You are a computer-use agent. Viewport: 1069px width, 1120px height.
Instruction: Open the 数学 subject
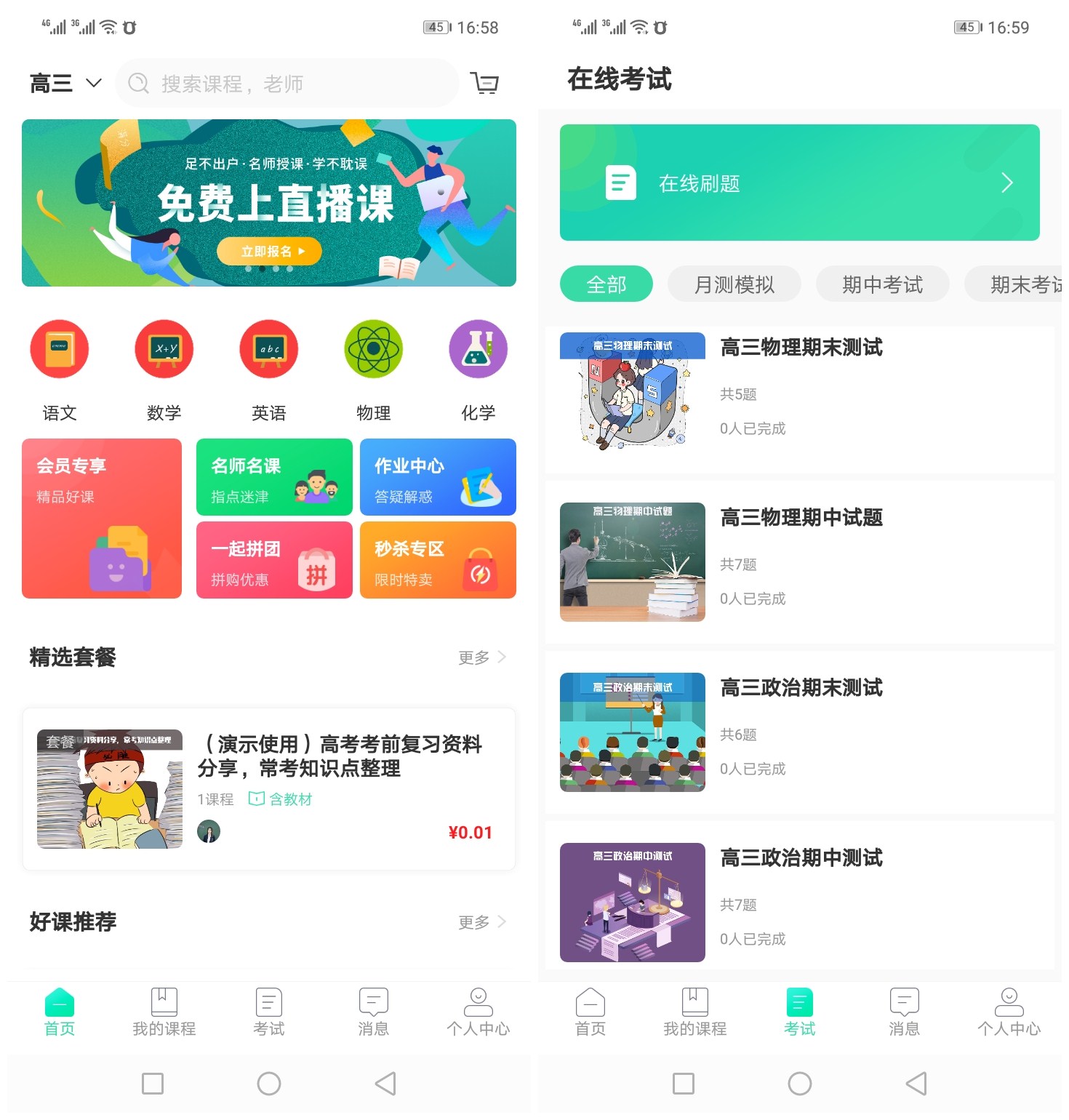point(164,350)
